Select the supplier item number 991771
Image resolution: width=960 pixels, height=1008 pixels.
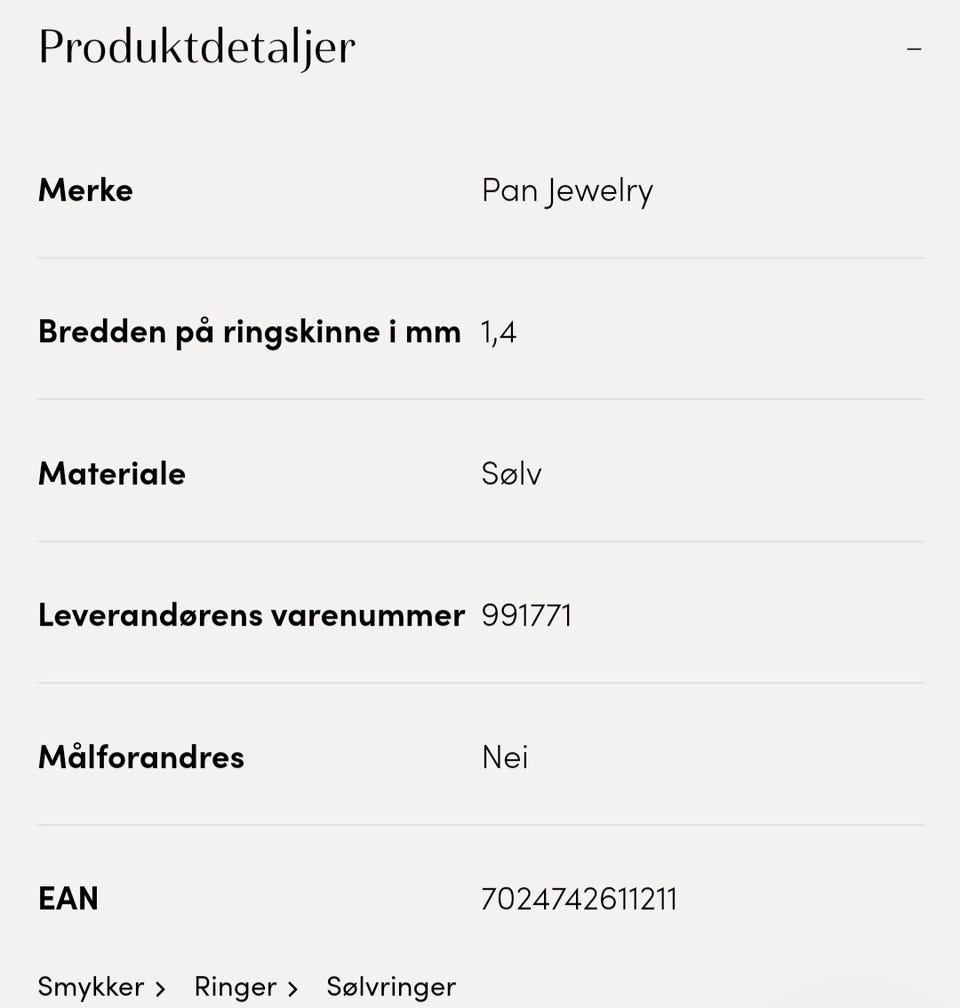click(x=527, y=615)
